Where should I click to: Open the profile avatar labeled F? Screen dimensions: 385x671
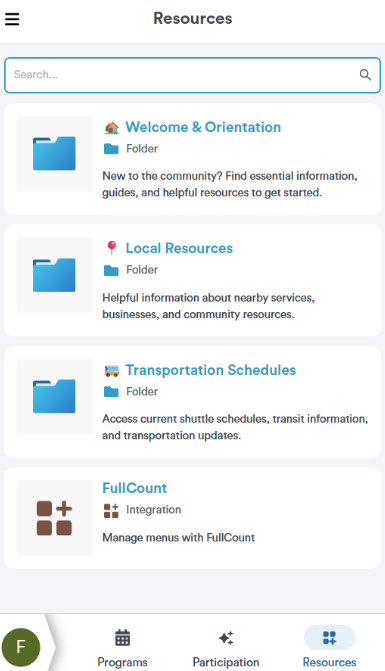click(21, 647)
